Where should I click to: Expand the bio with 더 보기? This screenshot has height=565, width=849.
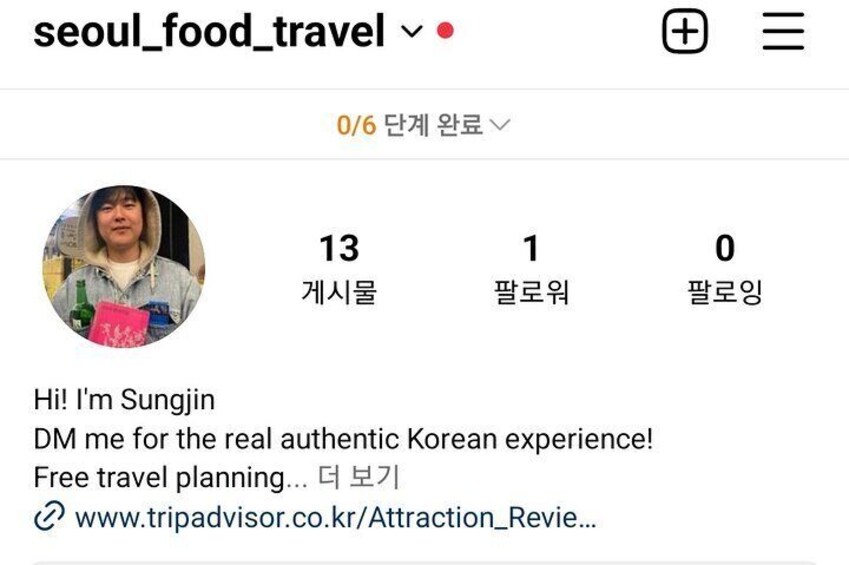click(359, 477)
